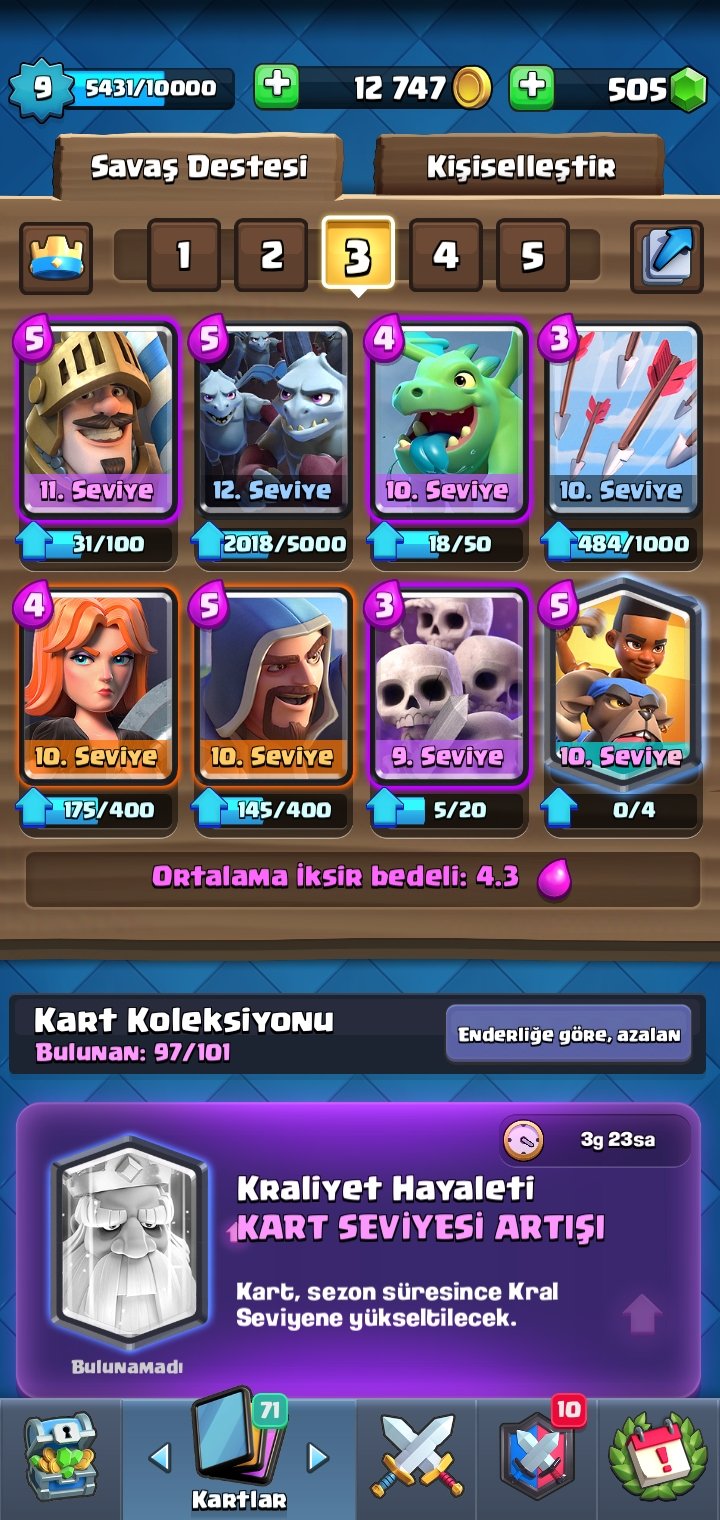
Task: Open the Prince card at 11. Seviye
Action: (96, 420)
